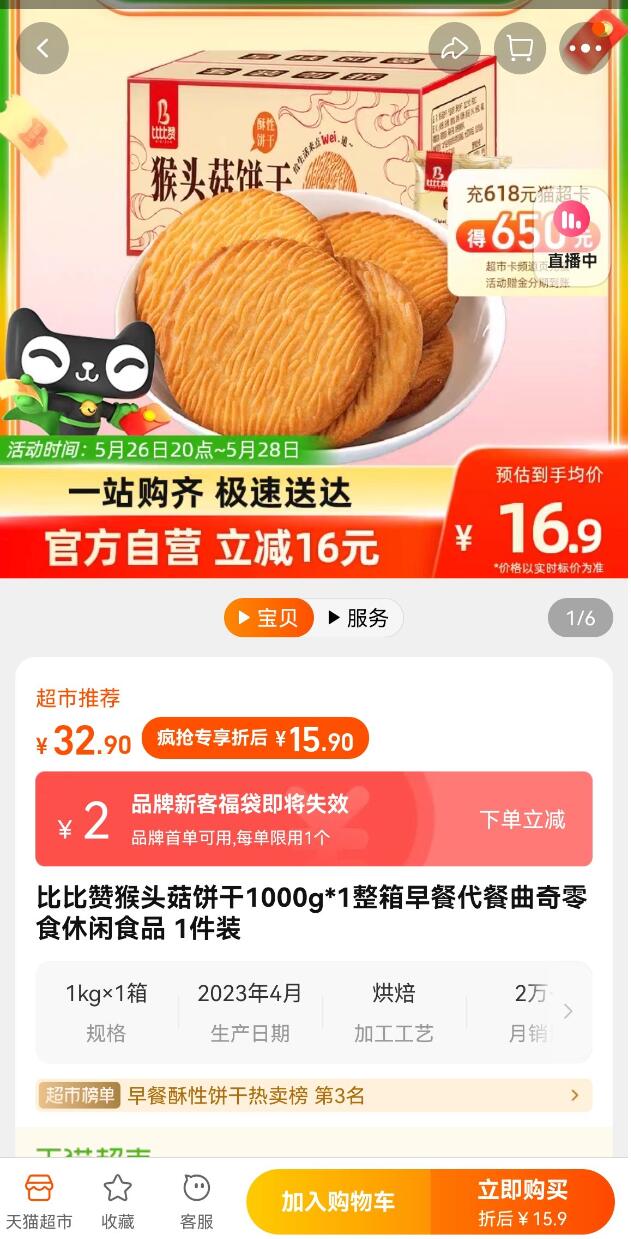
Task: Share this product
Action: point(455,48)
